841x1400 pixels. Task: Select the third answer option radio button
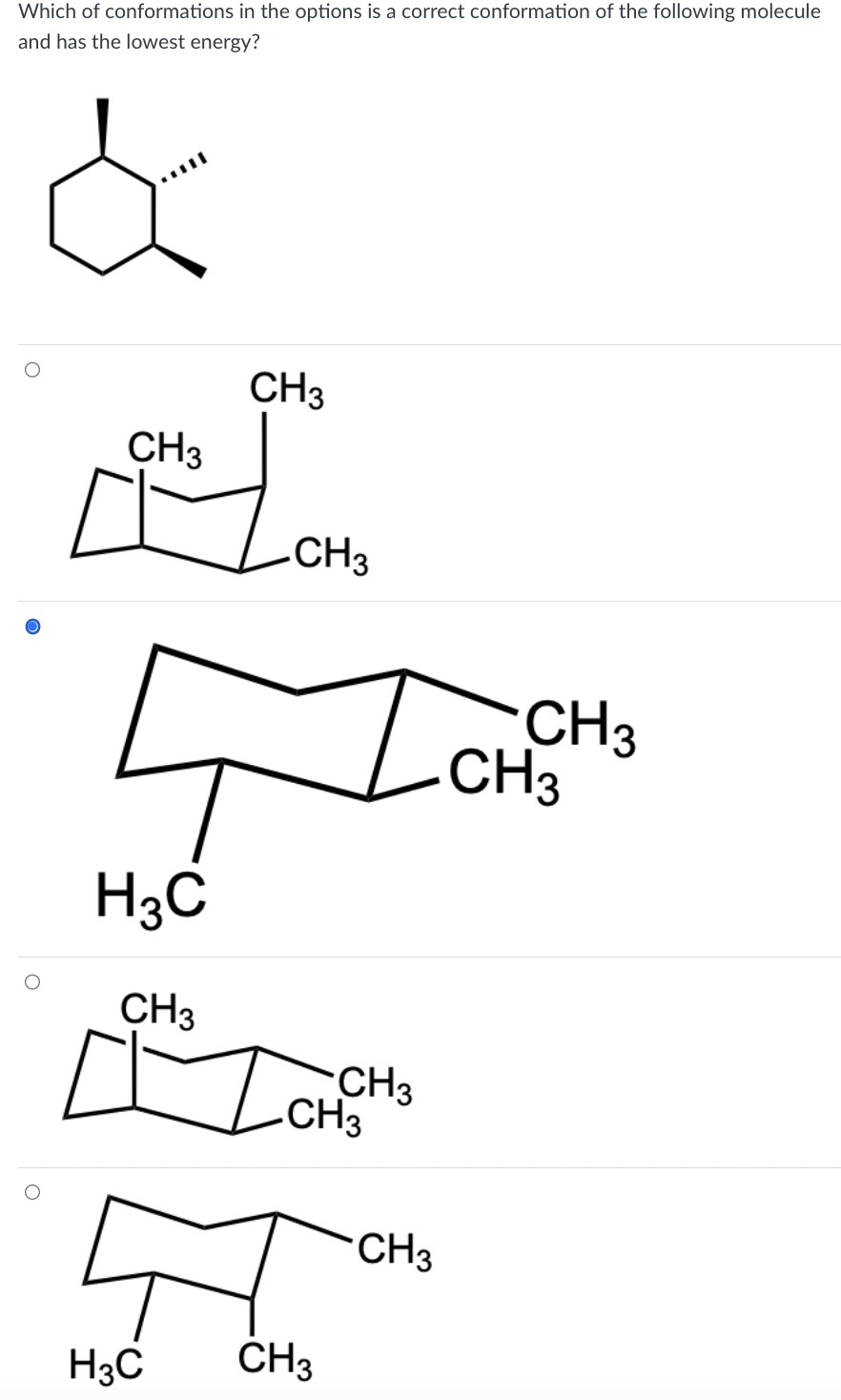click(x=31, y=979)
